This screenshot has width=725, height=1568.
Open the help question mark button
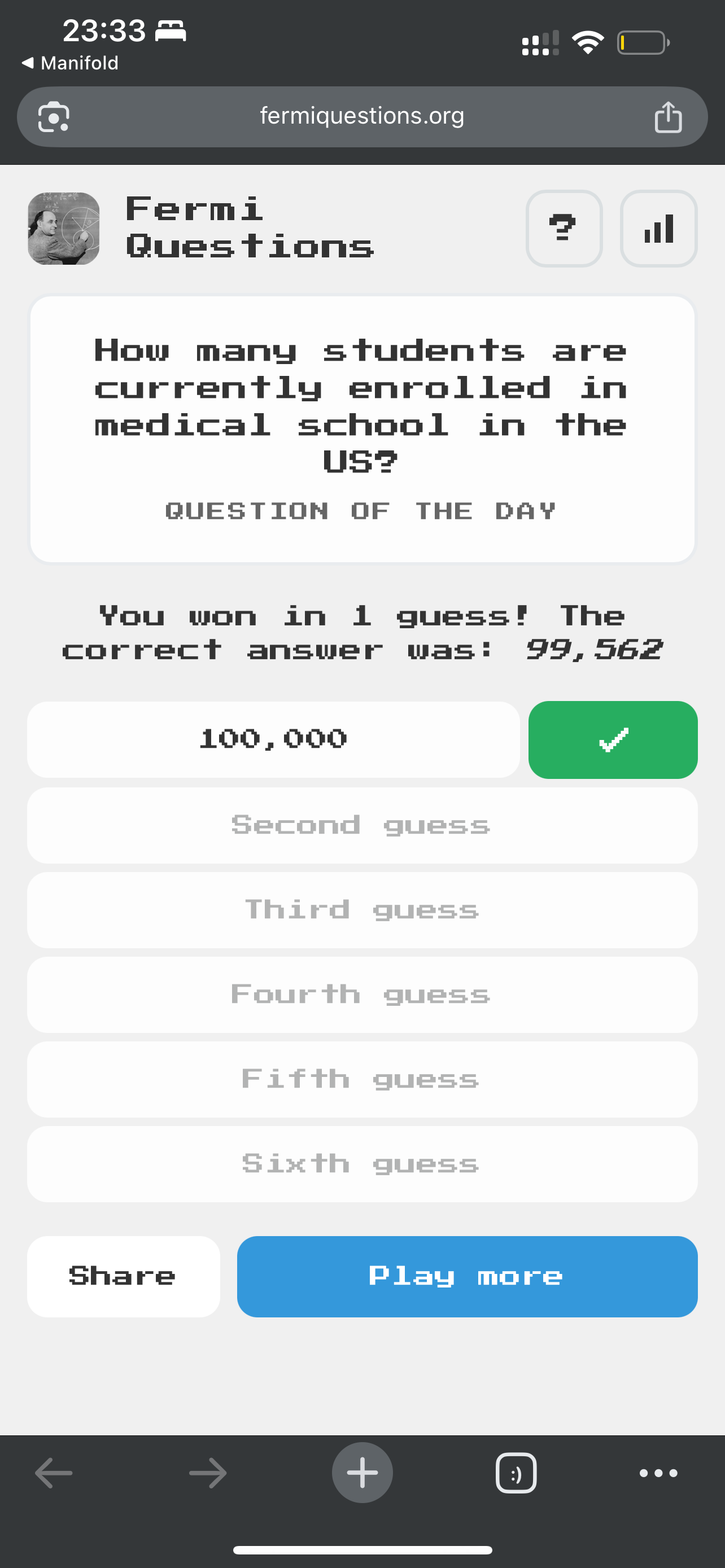(x=564, y=229)
